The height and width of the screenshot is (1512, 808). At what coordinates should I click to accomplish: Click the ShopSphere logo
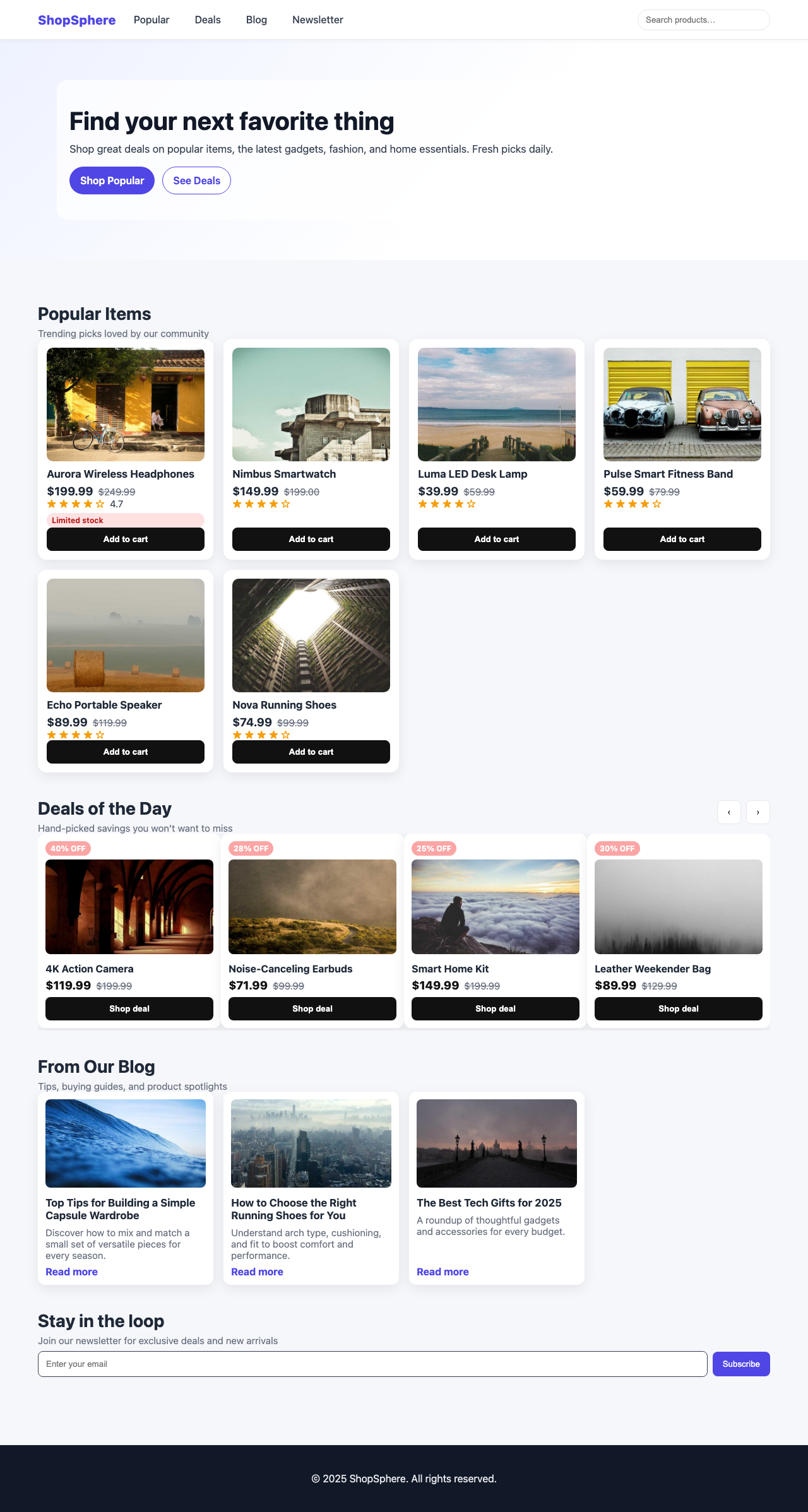[76, 20]
